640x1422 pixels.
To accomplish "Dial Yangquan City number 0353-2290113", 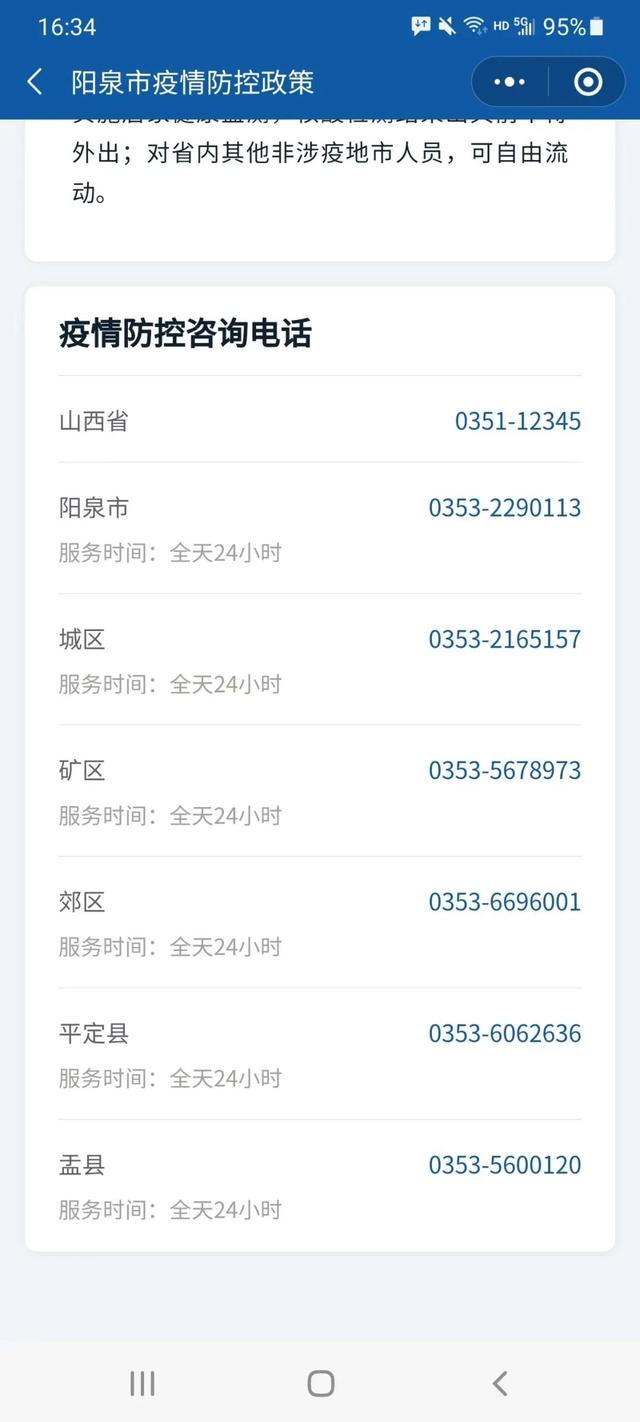I will pyautogui.click(x=505, y=508).
